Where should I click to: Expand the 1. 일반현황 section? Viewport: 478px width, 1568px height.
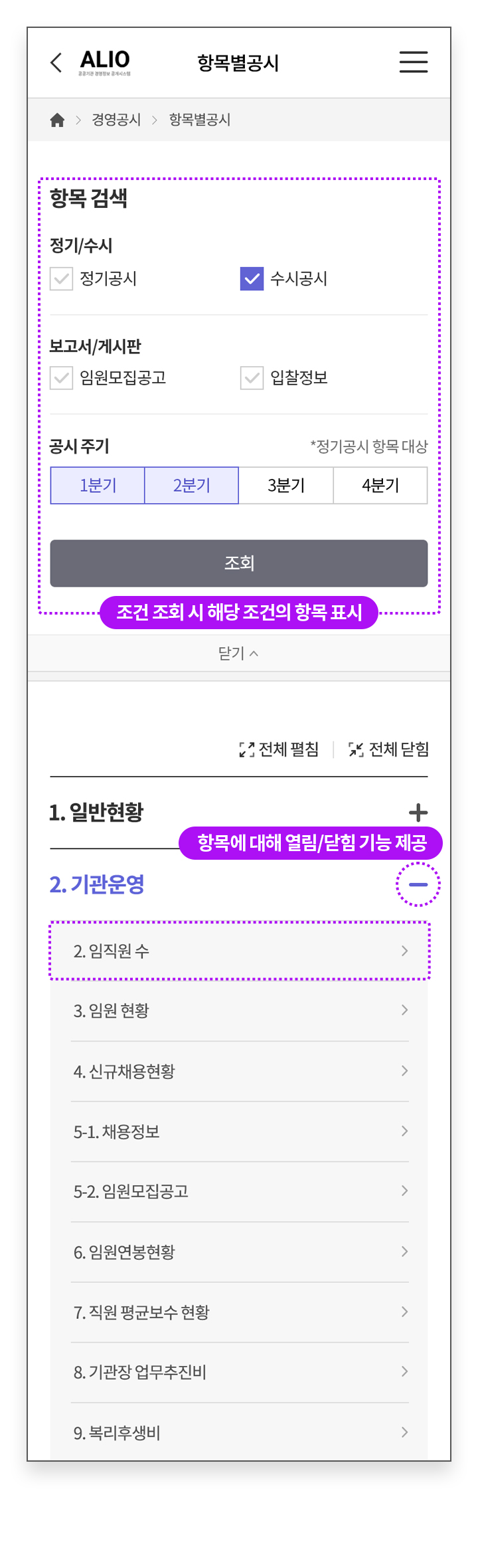[418, 812]
